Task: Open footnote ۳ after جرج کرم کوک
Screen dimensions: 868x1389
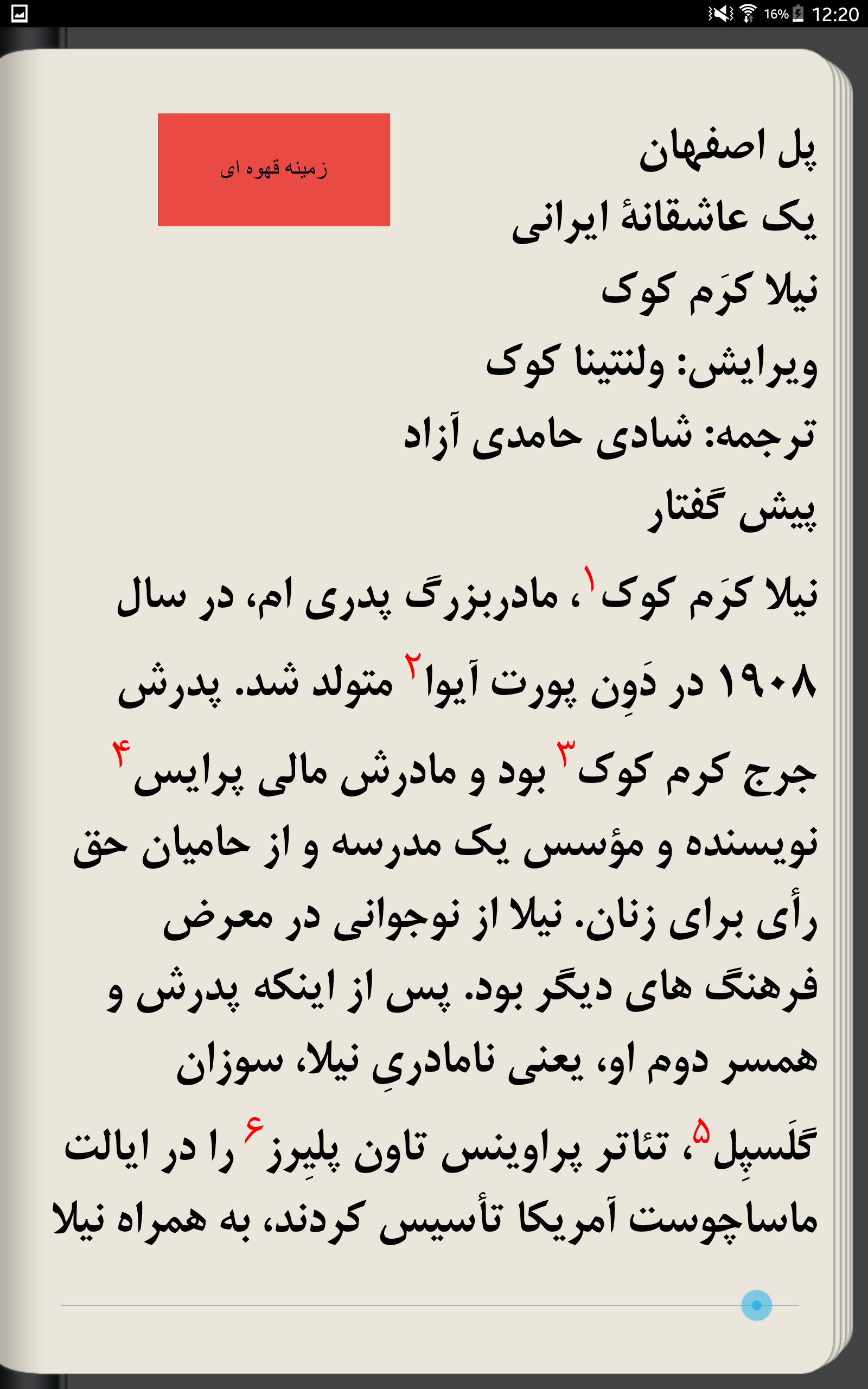Action: [566, 754]
